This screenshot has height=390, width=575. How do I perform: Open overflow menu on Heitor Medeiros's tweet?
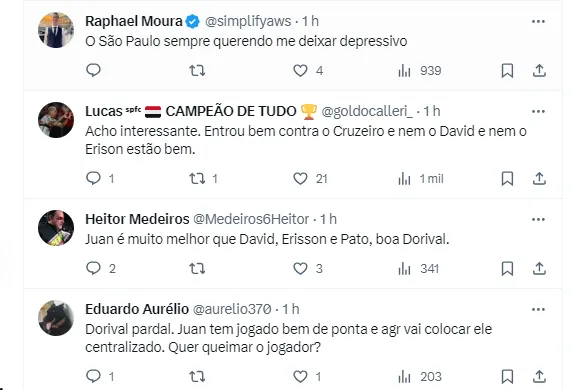(x=538, y=220)
